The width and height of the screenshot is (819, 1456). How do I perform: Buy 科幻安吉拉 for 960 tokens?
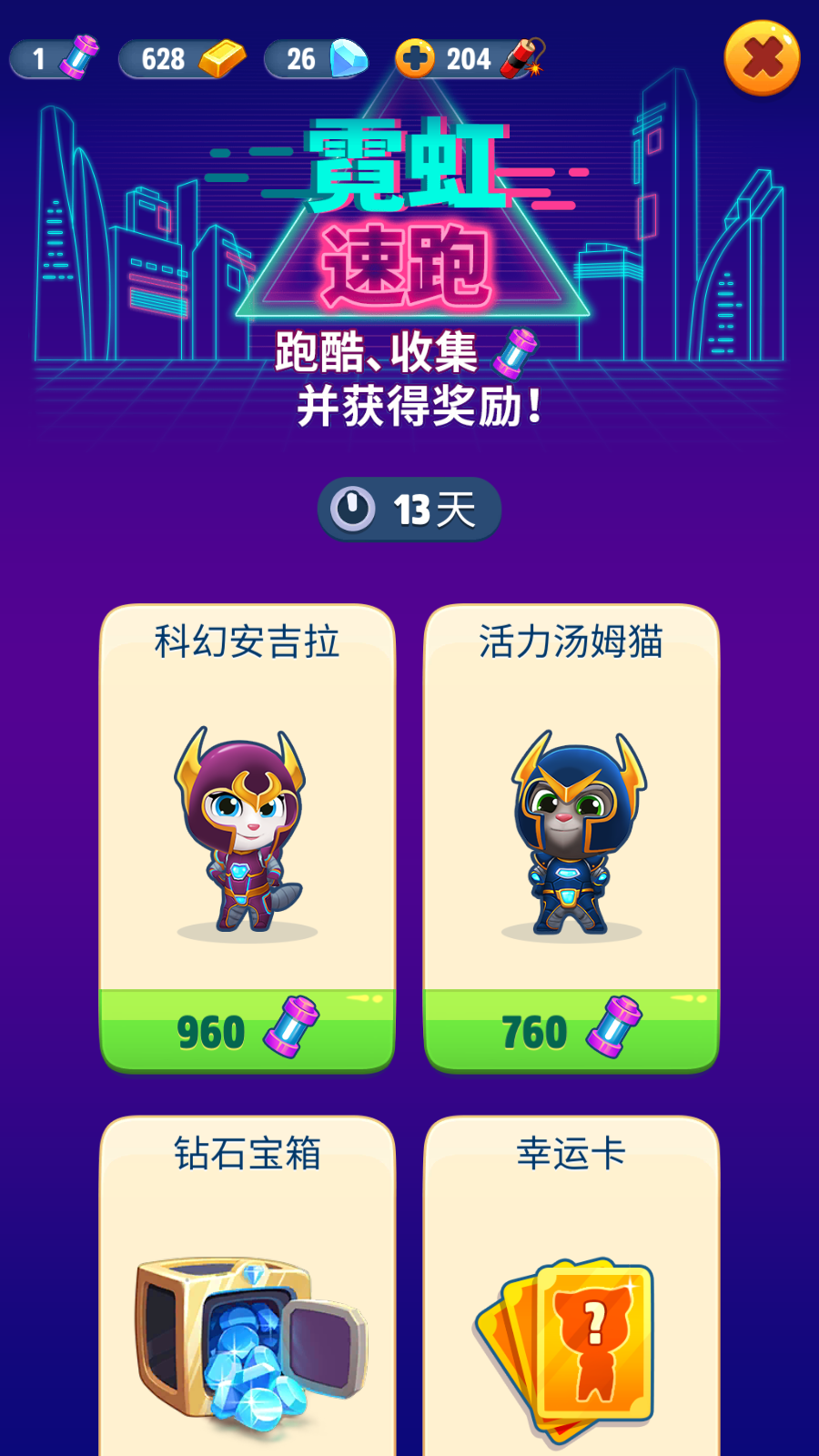pos(247,1030)
